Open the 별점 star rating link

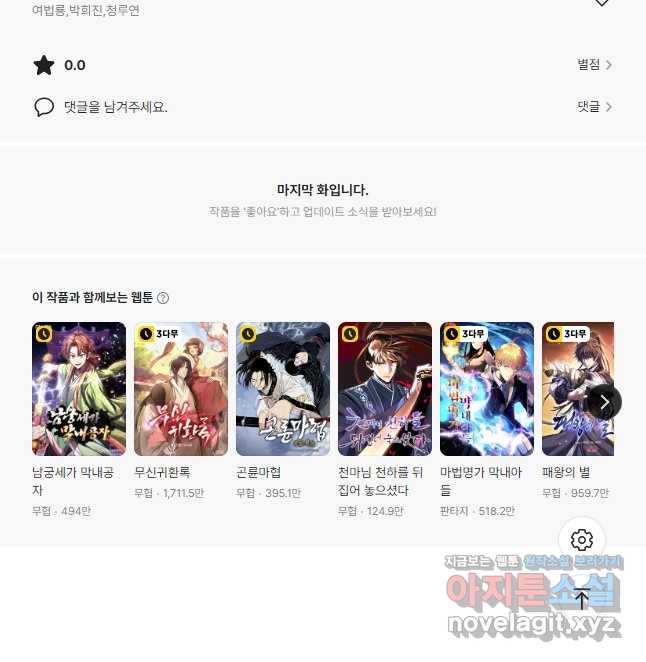coord(594,65)
